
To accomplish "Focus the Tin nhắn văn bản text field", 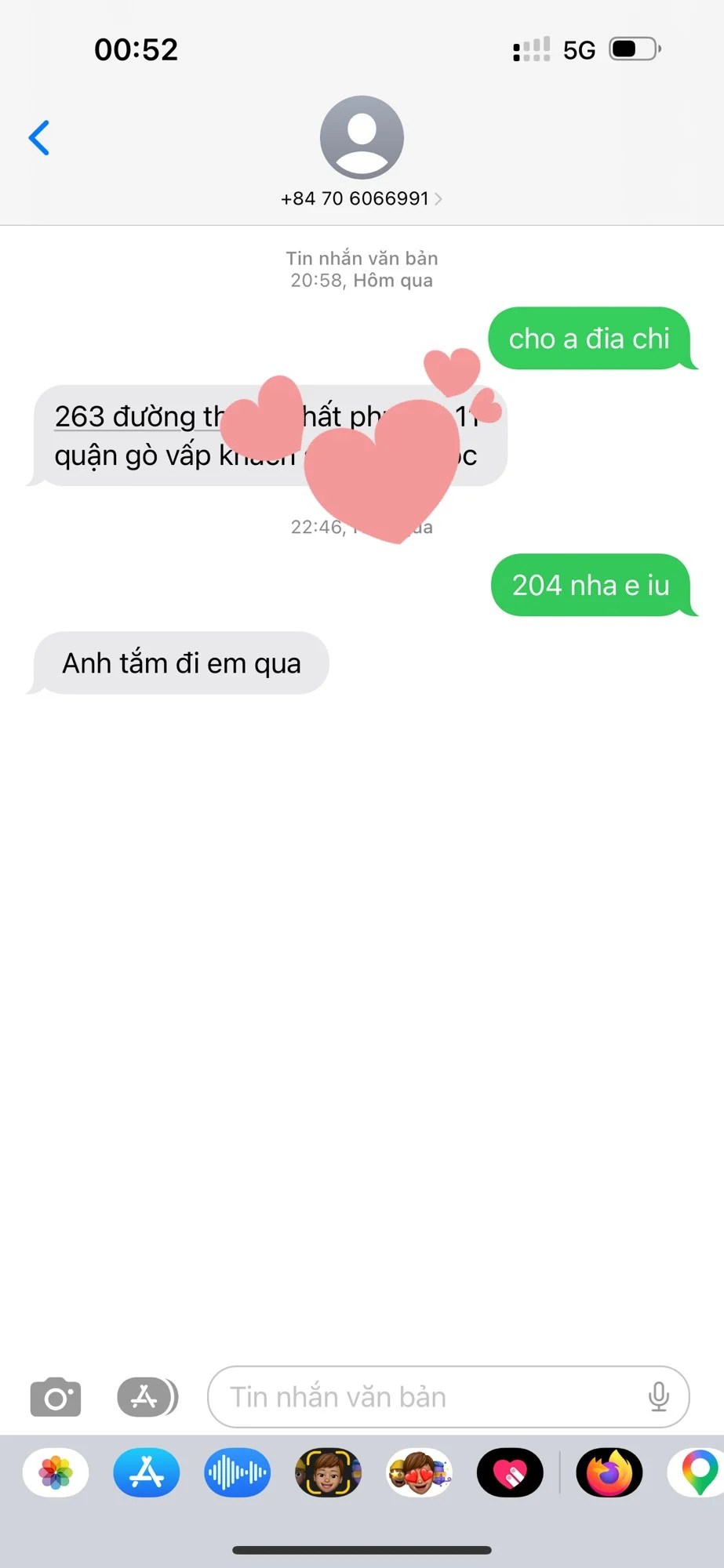I will coord(424,1397).
